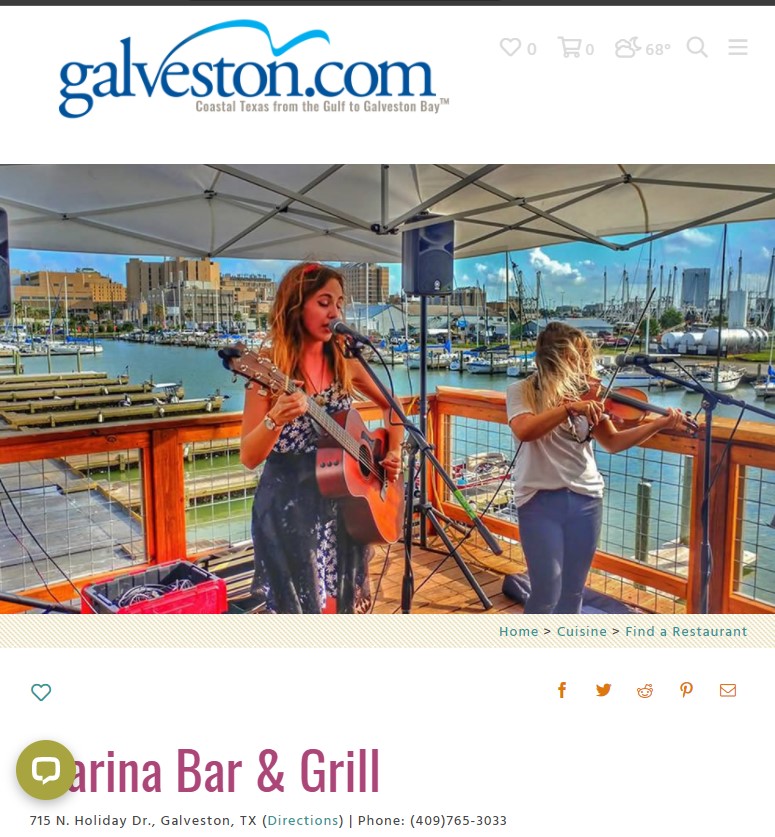This screenshot has width=775, height=837.
Task: Share this page on Twitter
Action: (x=603, y=690)
